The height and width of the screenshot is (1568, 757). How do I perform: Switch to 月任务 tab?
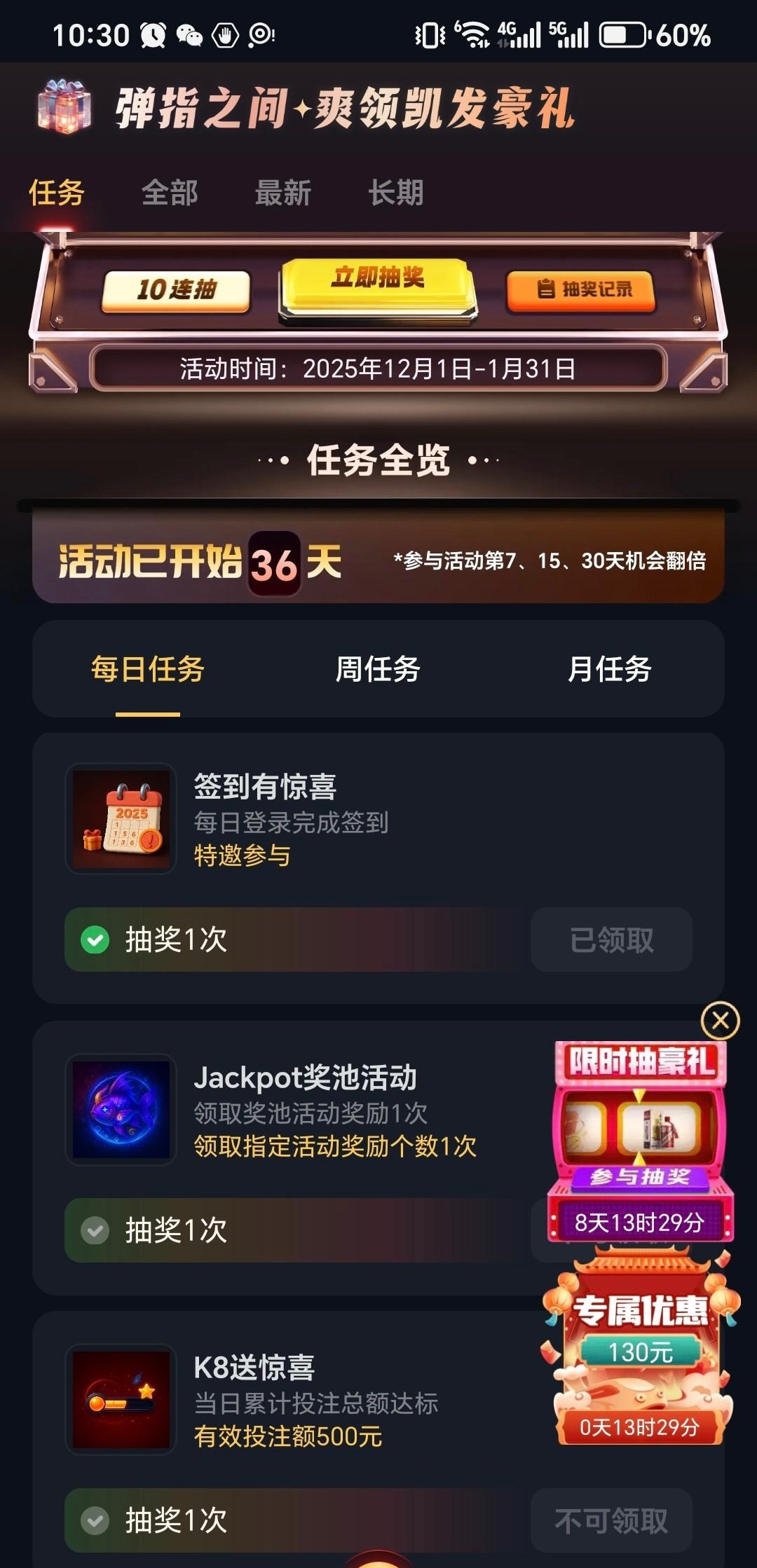click(x=609, y=669)
